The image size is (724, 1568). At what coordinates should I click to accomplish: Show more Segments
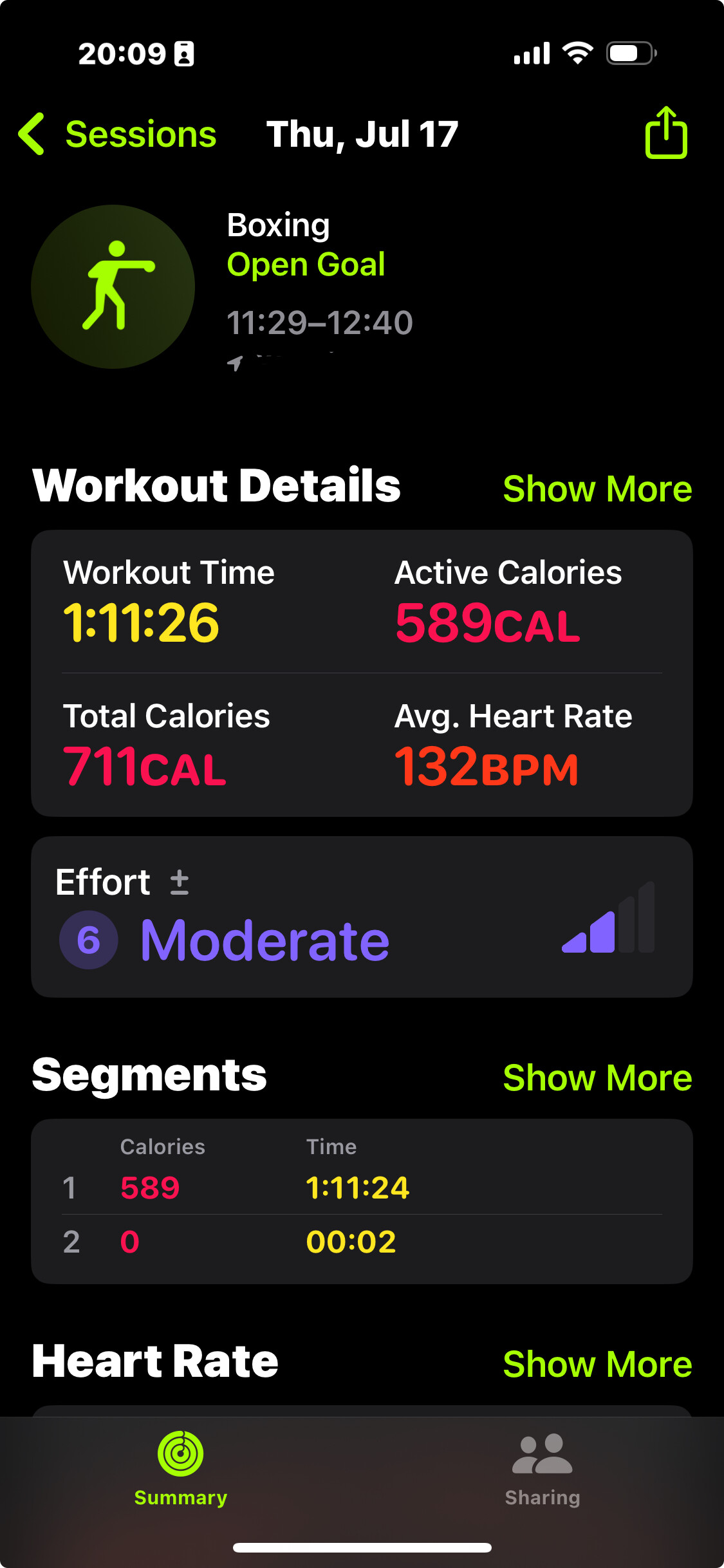click(597, 1078)
